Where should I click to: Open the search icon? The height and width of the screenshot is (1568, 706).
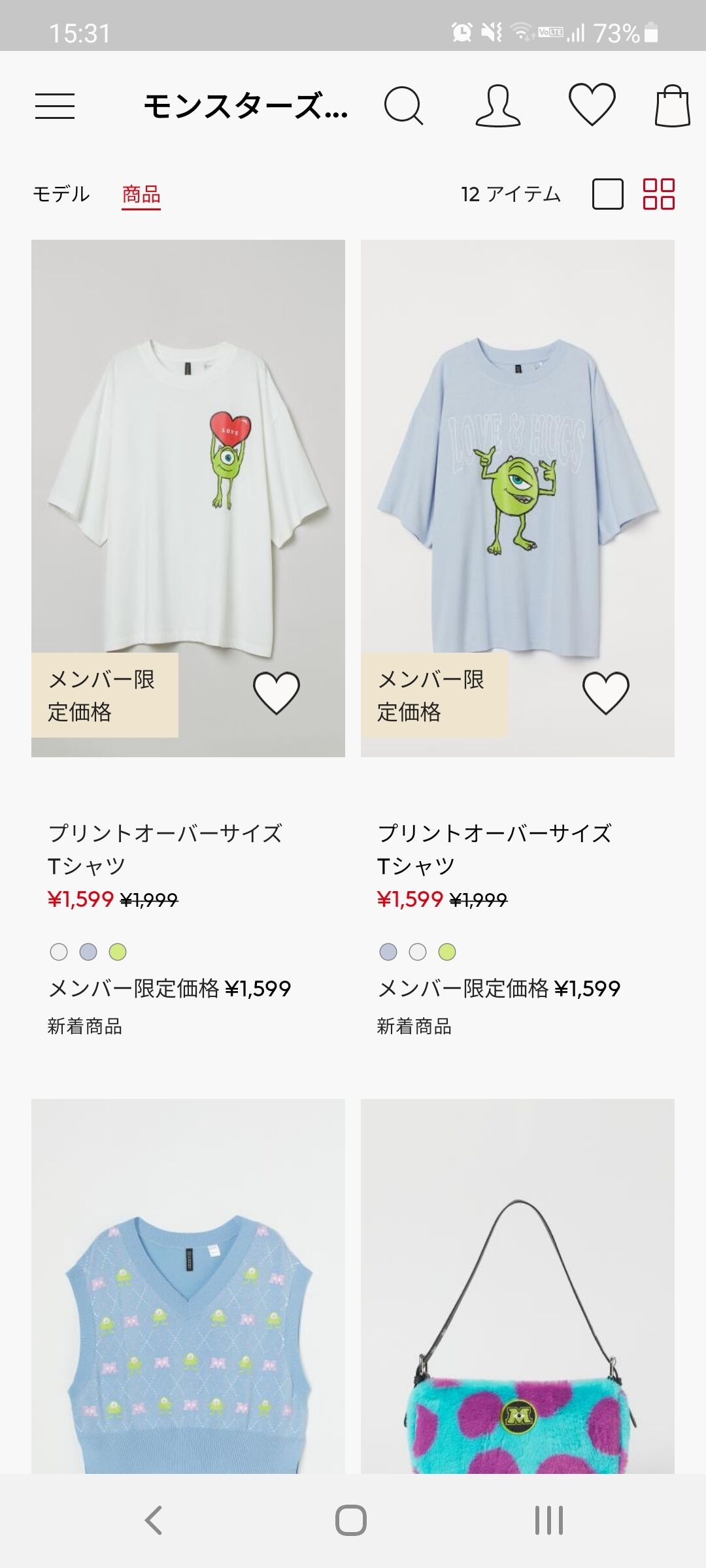(x=403, y=105)
